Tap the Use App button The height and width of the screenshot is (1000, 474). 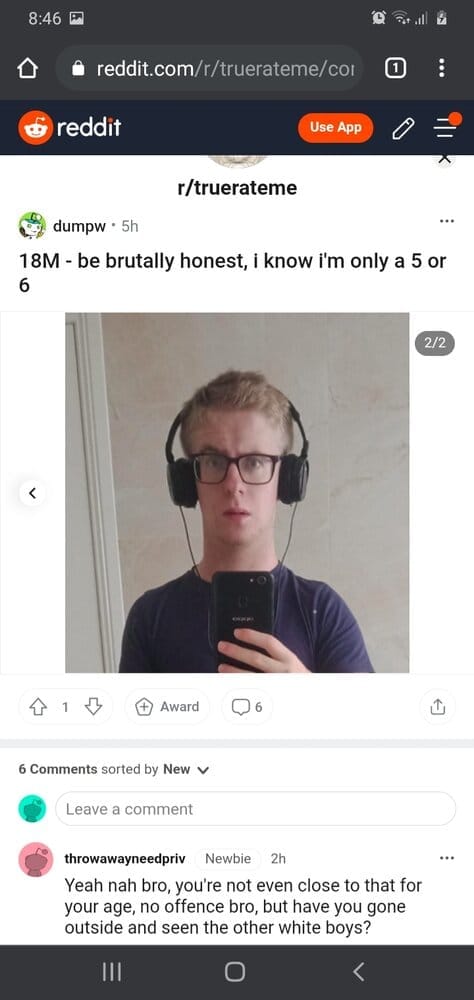point(336,128)
